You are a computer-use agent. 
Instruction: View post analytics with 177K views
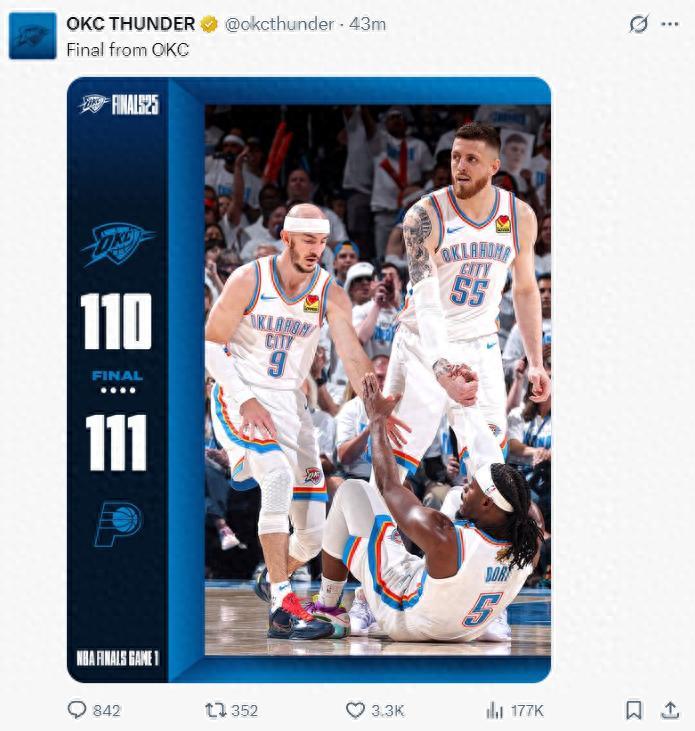coord(495,710)
